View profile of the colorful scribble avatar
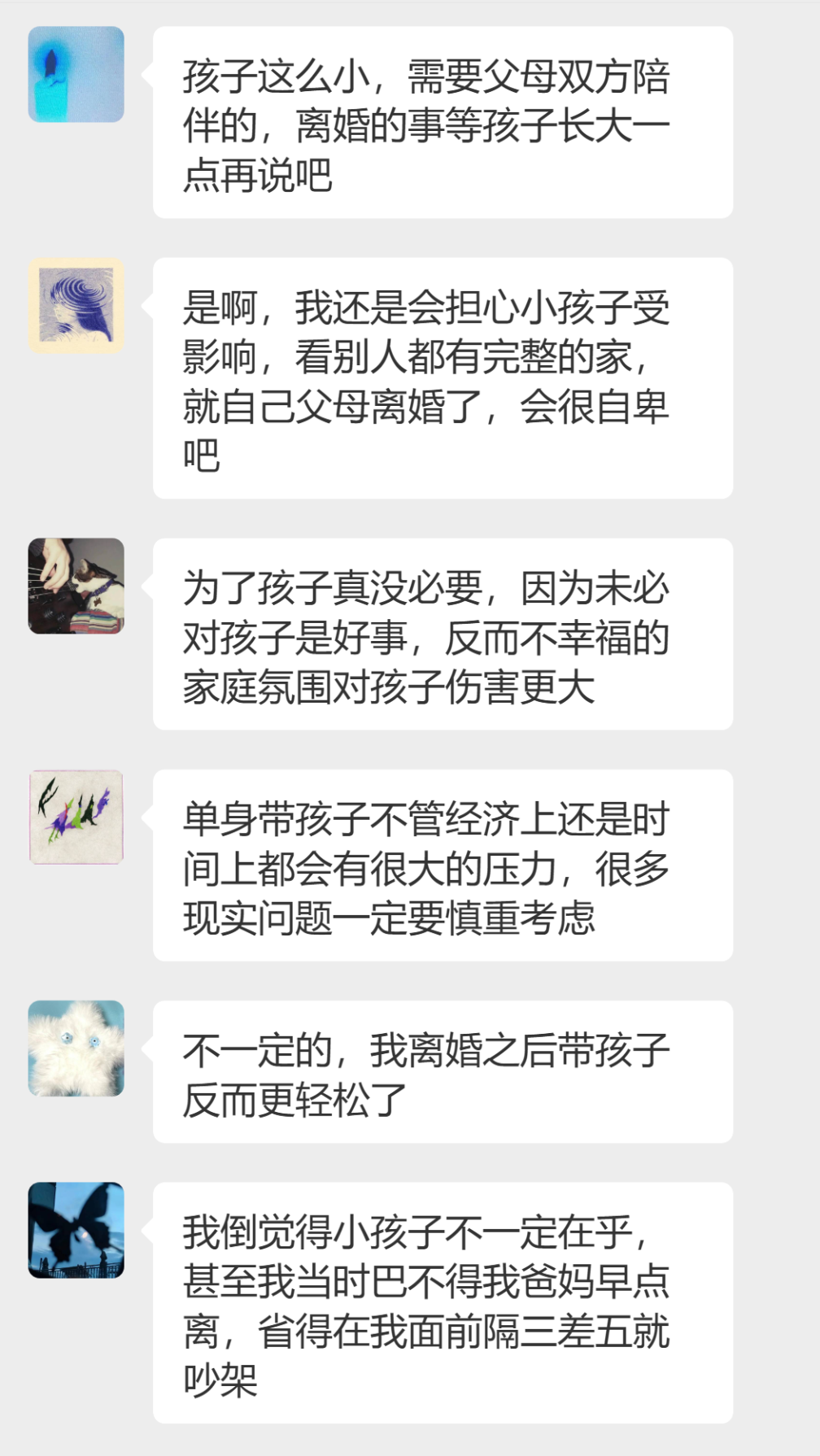 pos(76,817)
